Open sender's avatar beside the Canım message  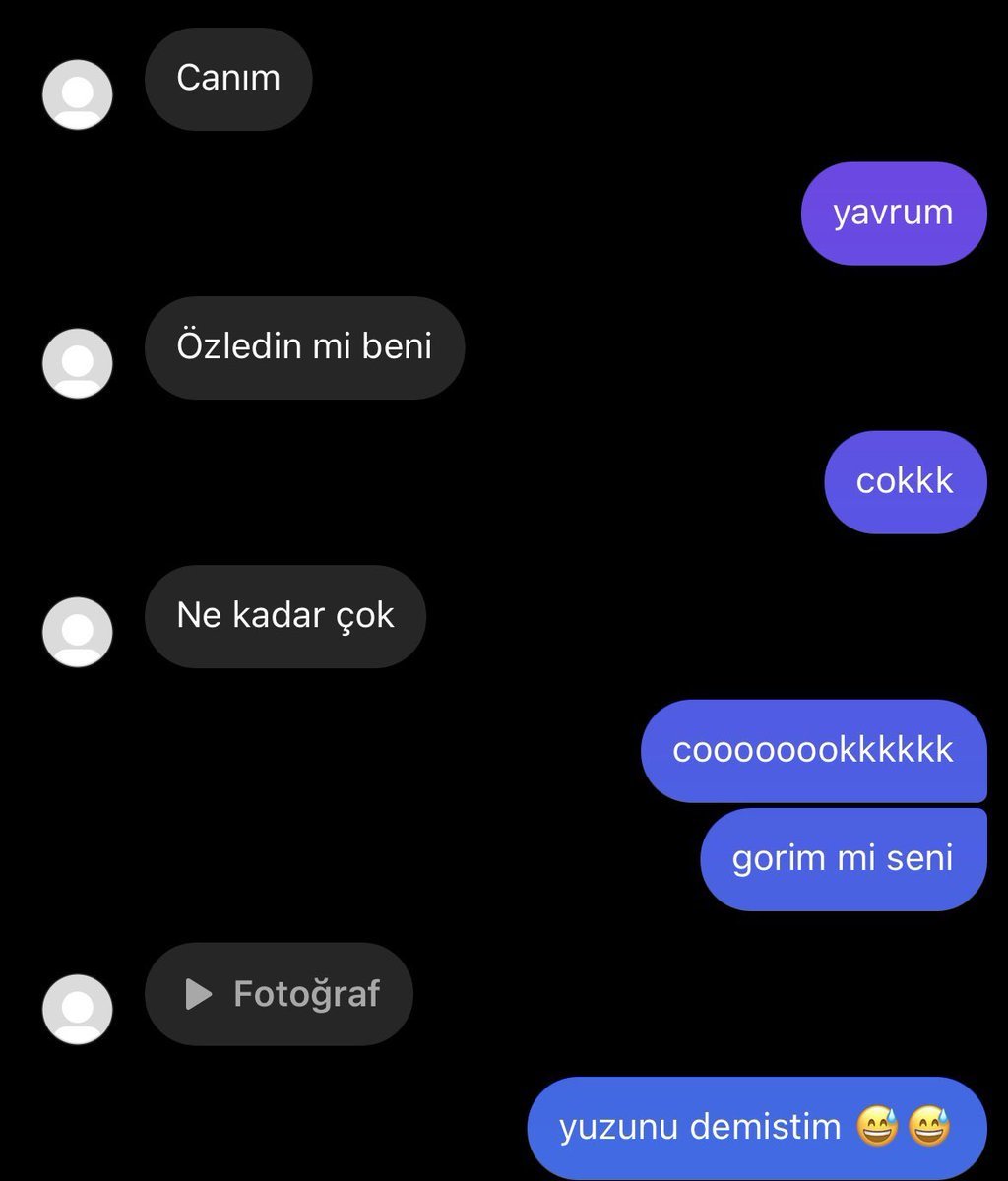point(78,94)
